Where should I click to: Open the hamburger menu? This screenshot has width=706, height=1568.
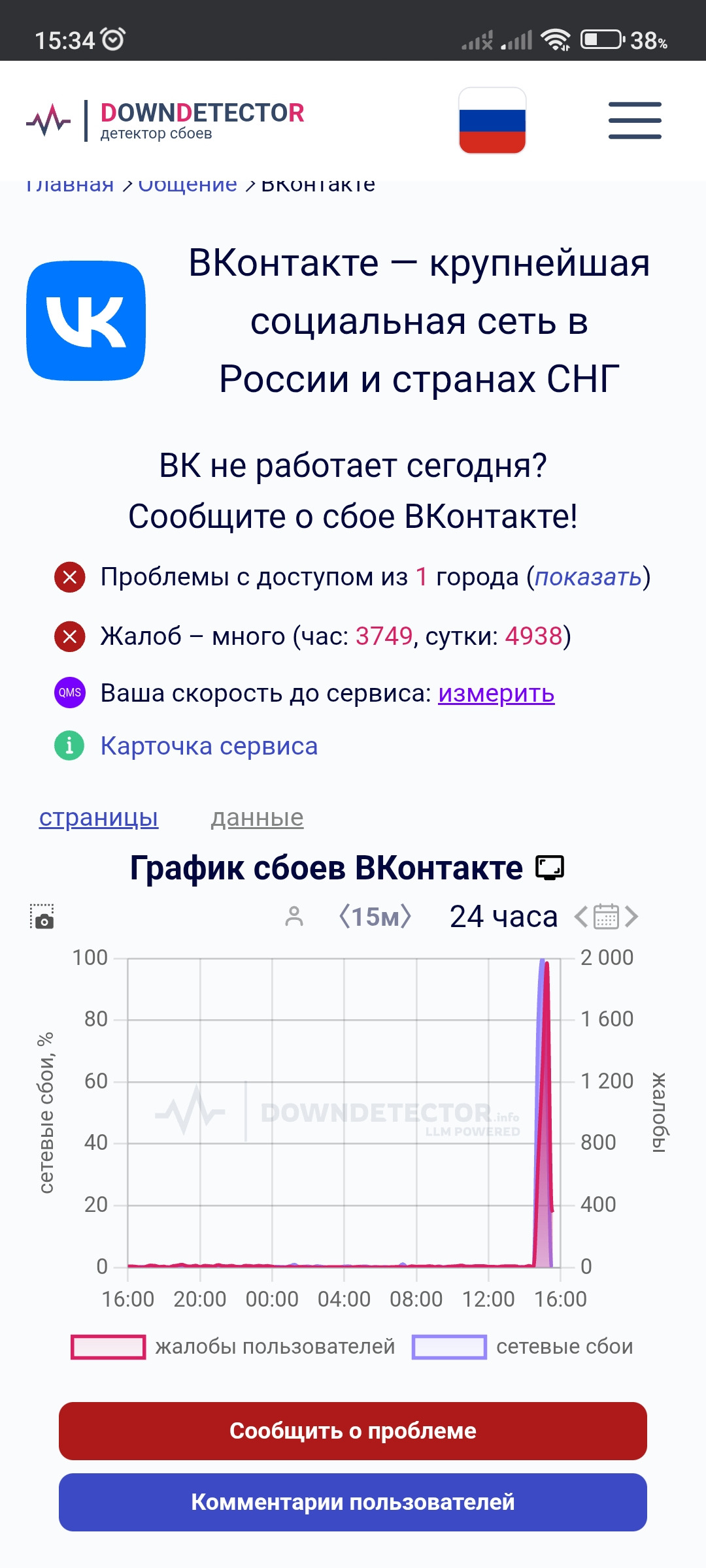[634, 120]
